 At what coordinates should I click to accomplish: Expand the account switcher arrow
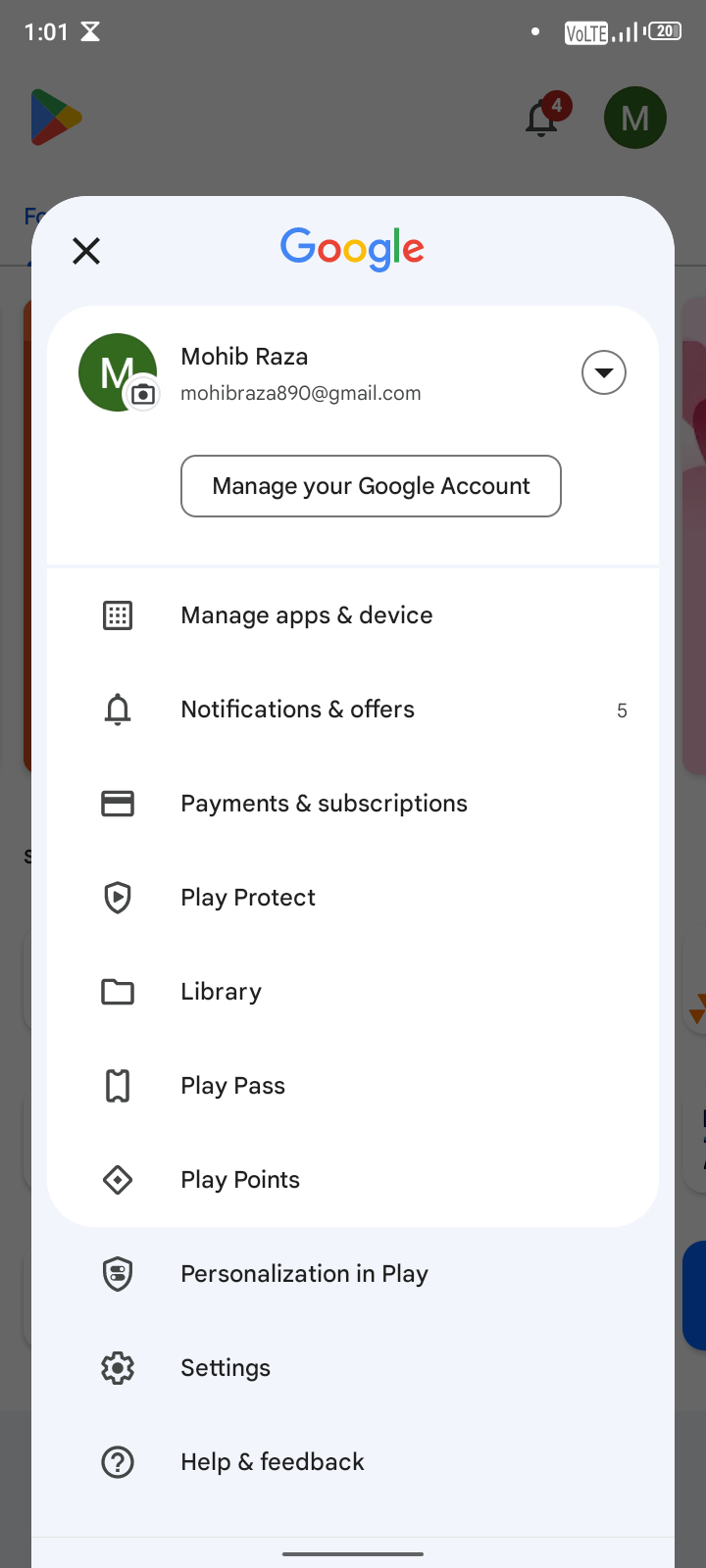pos(604,372)
